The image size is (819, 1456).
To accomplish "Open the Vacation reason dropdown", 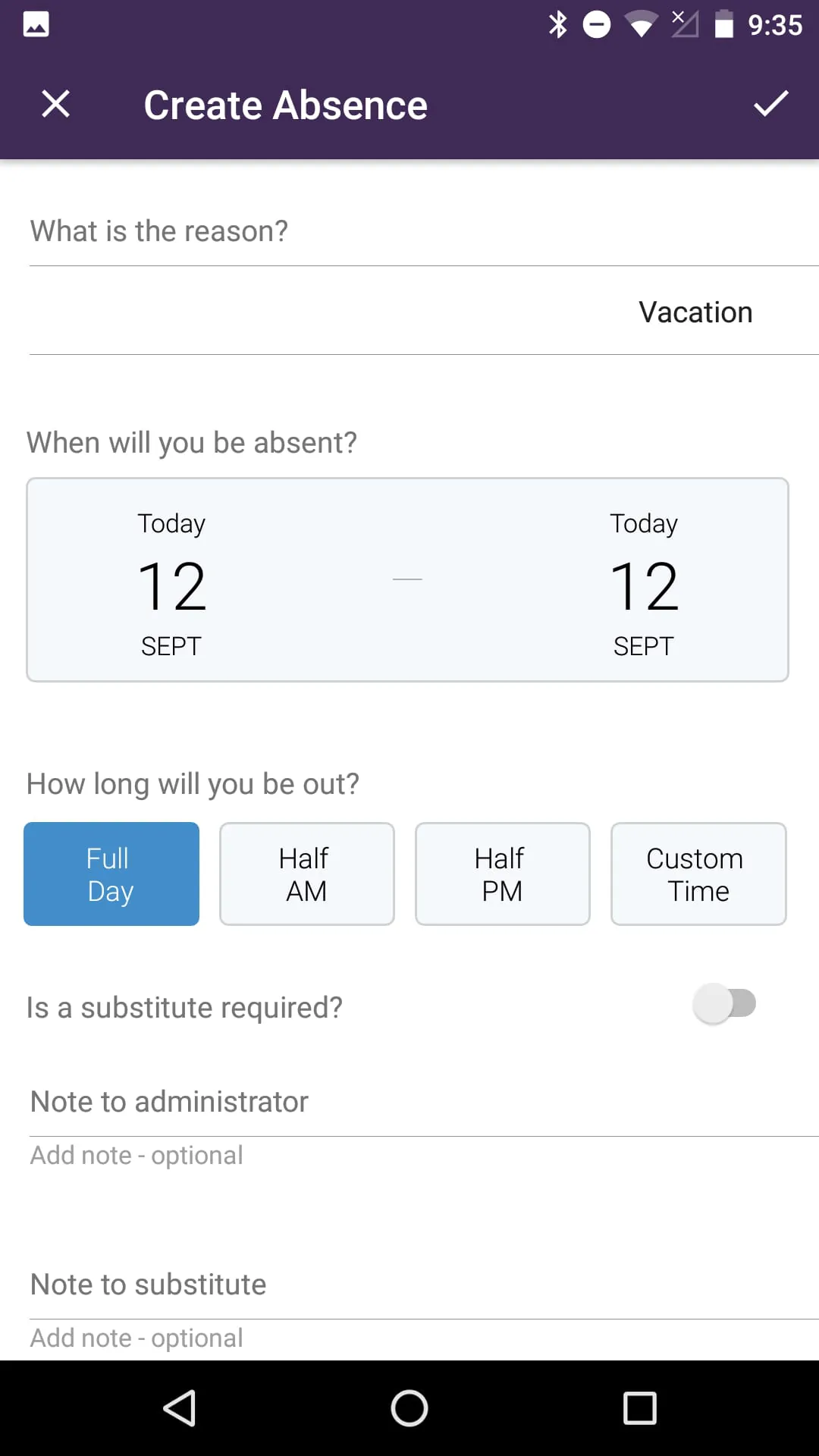I will click(695, 312).
